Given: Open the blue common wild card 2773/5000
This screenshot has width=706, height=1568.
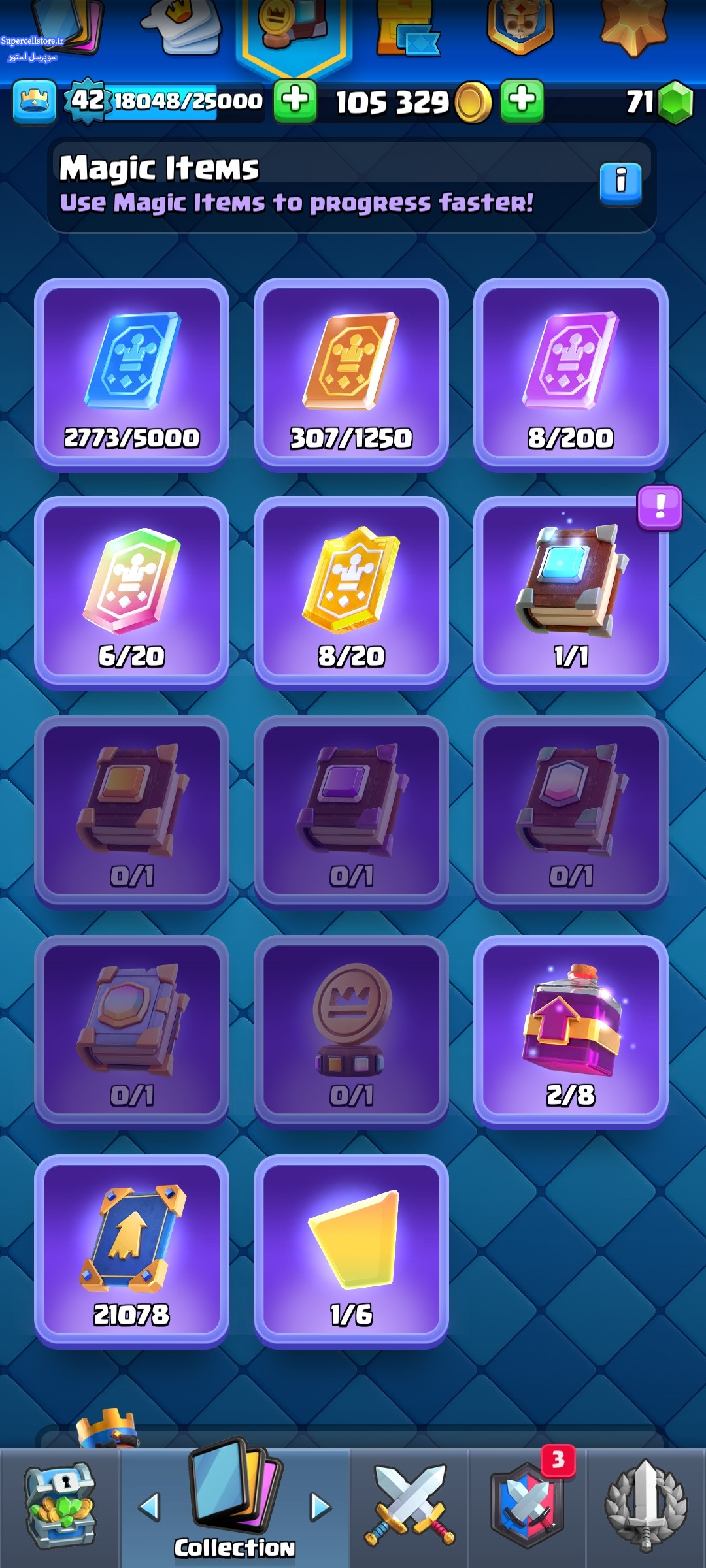Looking at the screenshot, I should click(x=131, y=374).
